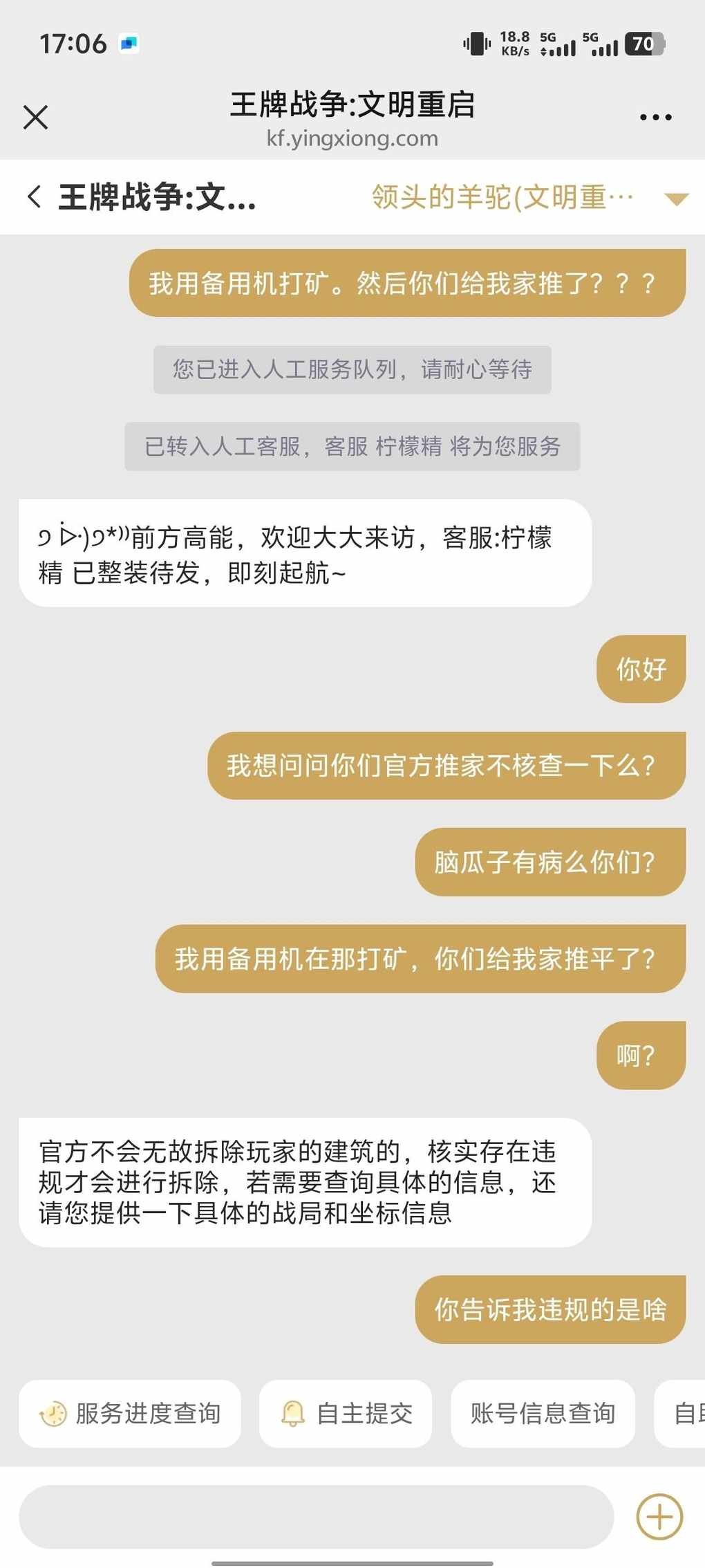Close the web page with the X
Image resolution: width=705 pixels, height=1568 pixels.
click(x=35, y=117)
